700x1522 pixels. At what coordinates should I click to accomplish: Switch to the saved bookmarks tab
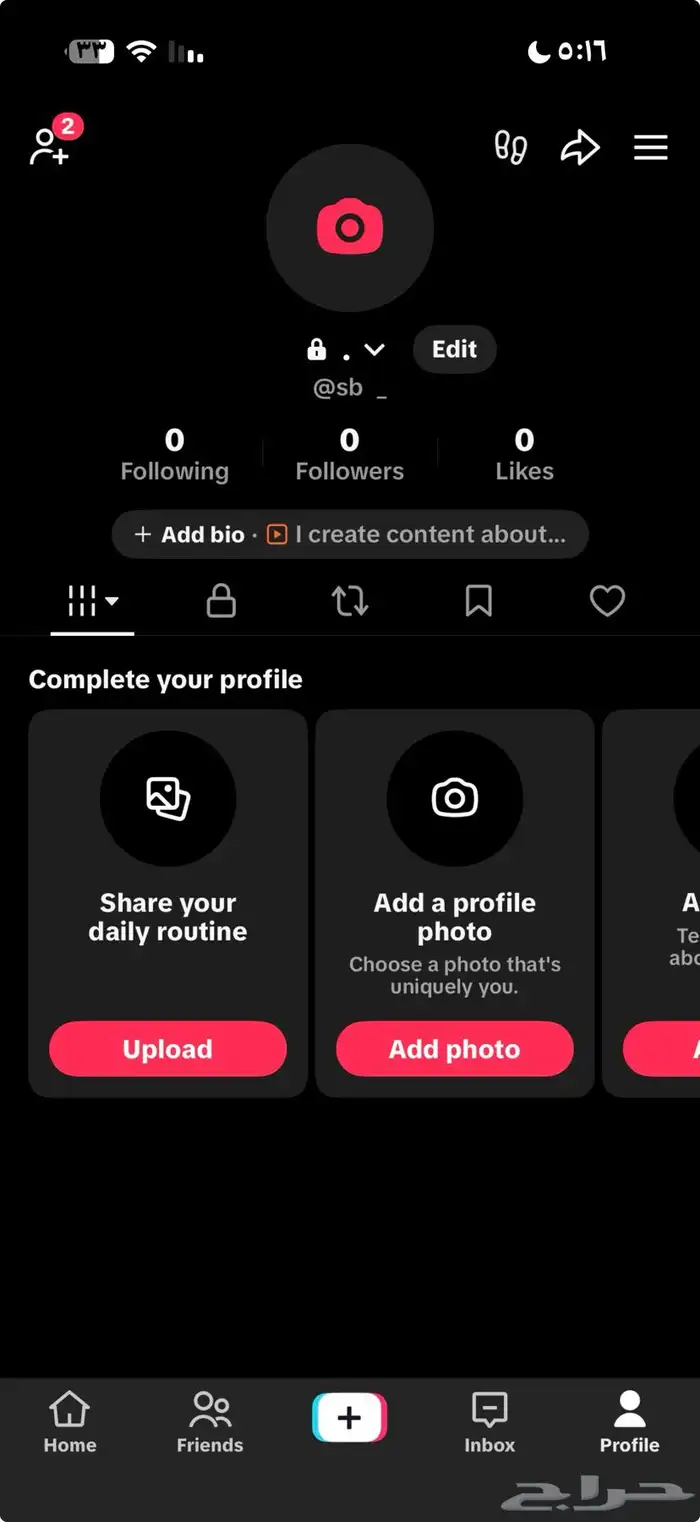478,601
